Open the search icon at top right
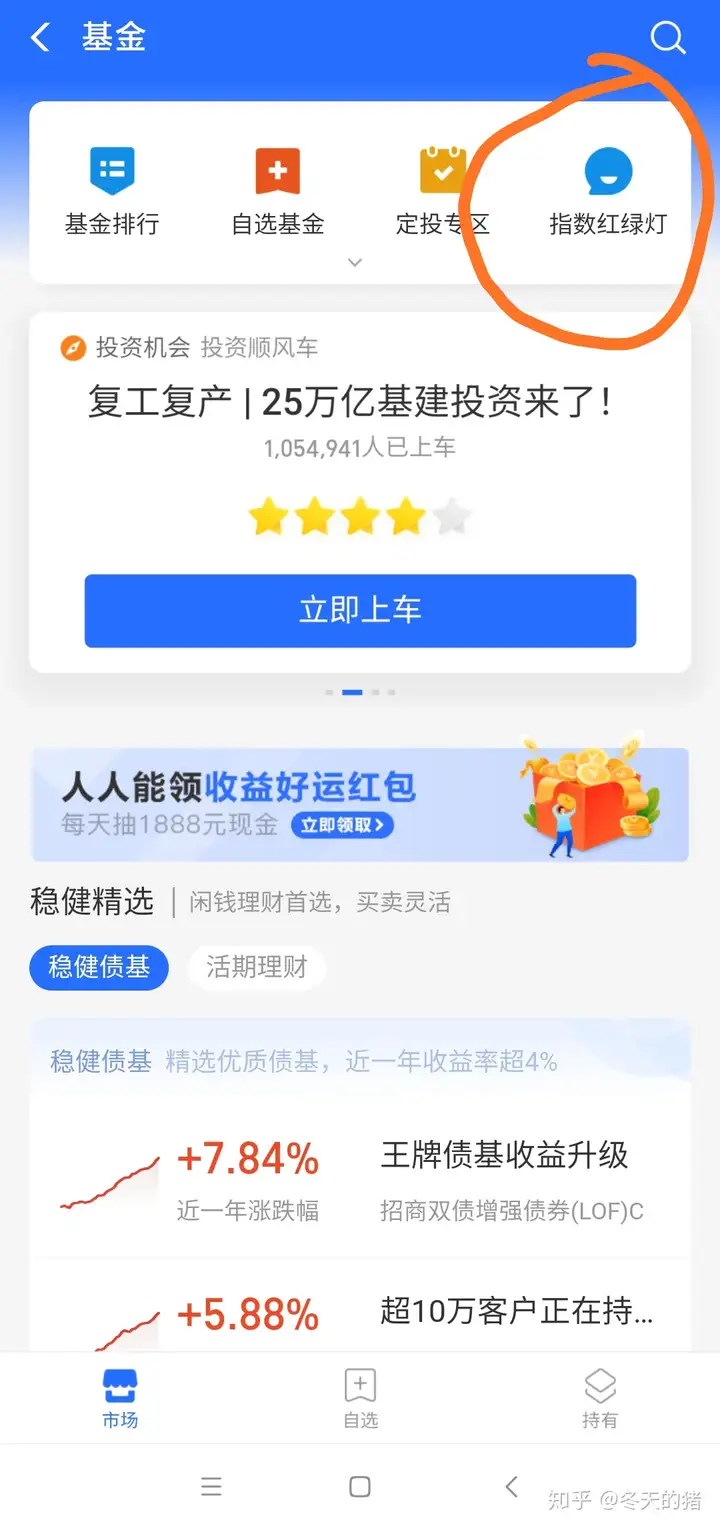 [667, 39]
